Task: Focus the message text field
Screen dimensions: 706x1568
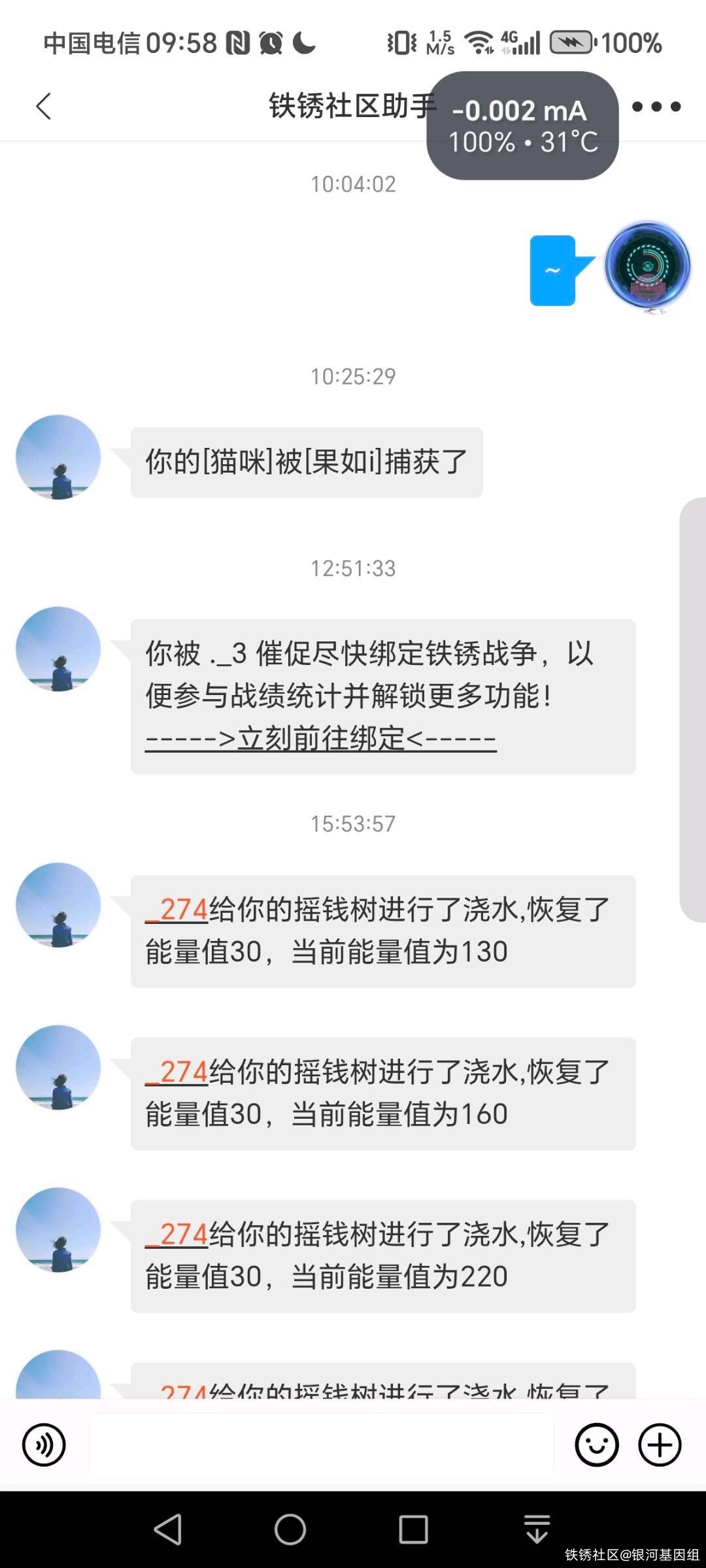Action: click(x=320, y=1445)
